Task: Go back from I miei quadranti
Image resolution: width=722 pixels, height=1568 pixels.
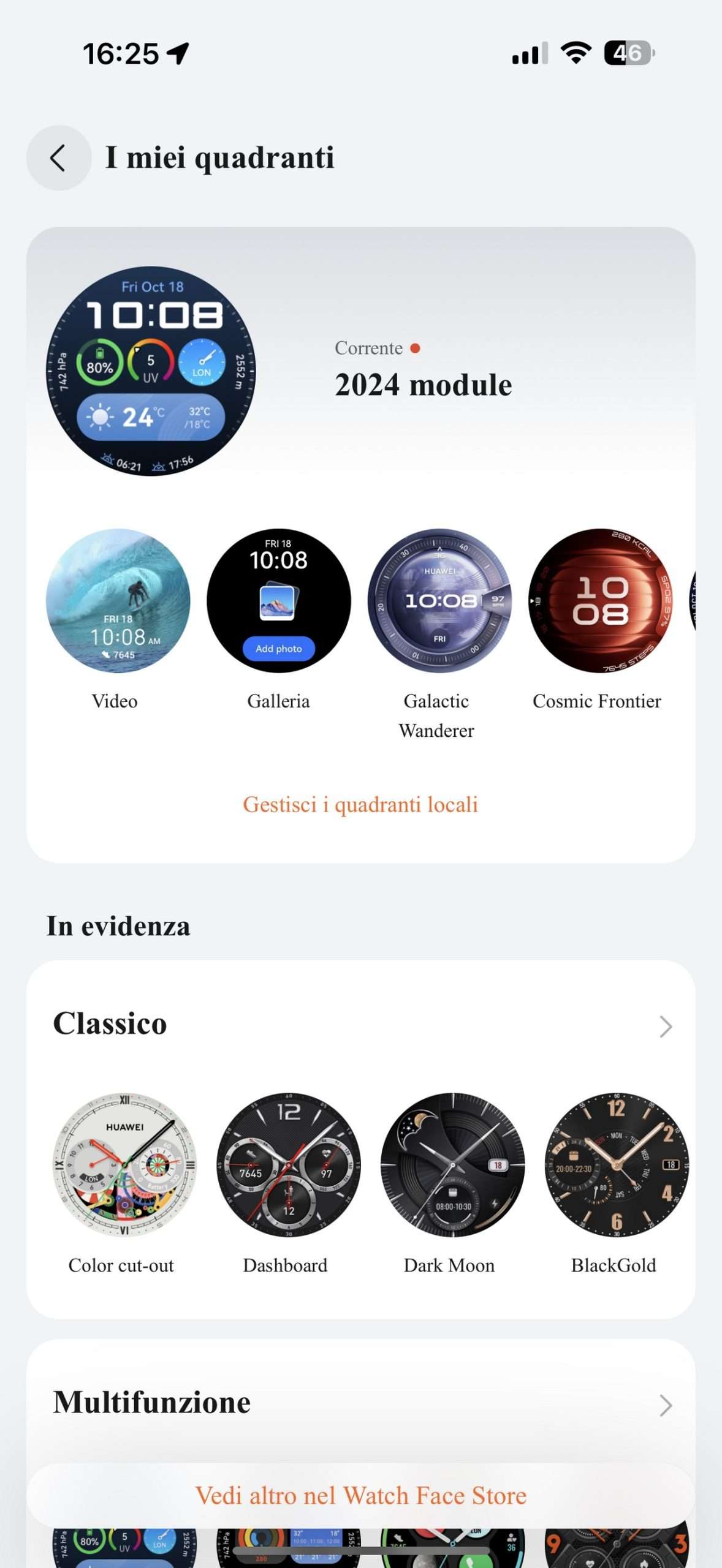Action: pyautogui.click(x=58, y=158)
